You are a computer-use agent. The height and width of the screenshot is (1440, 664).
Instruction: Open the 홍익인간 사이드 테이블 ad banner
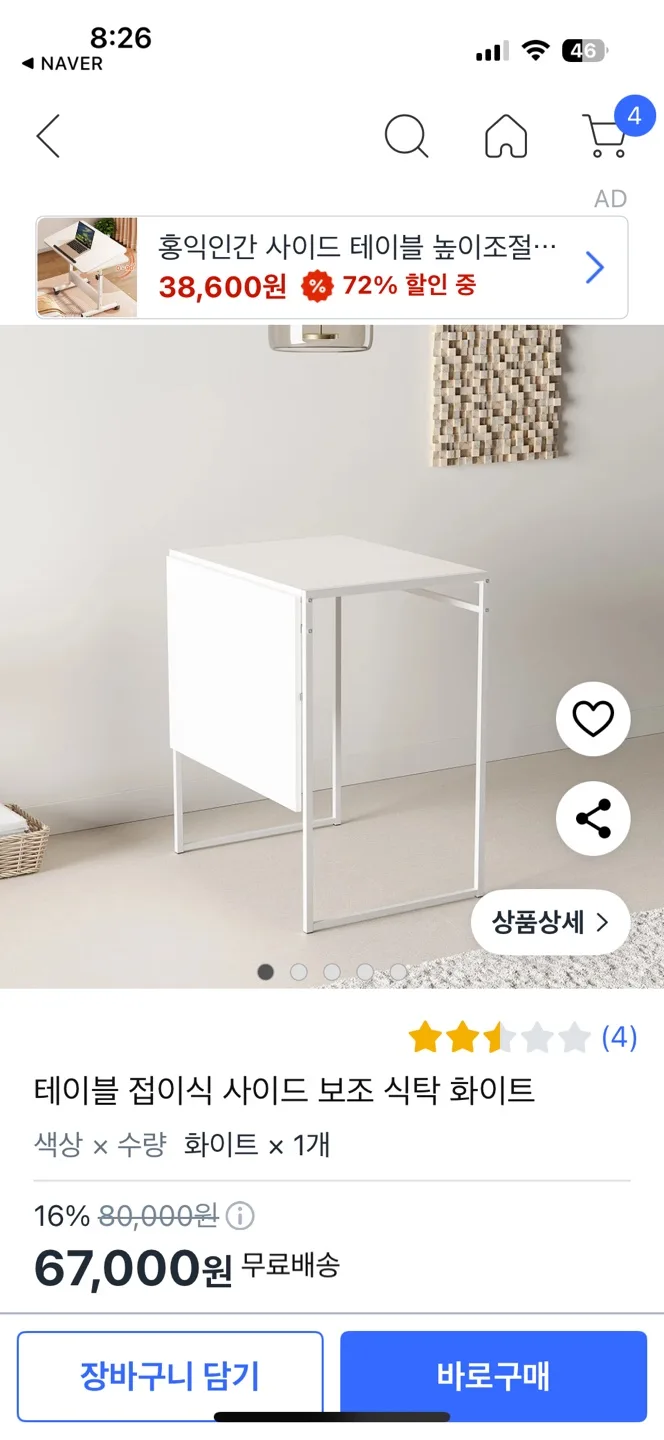pos(332,268)
